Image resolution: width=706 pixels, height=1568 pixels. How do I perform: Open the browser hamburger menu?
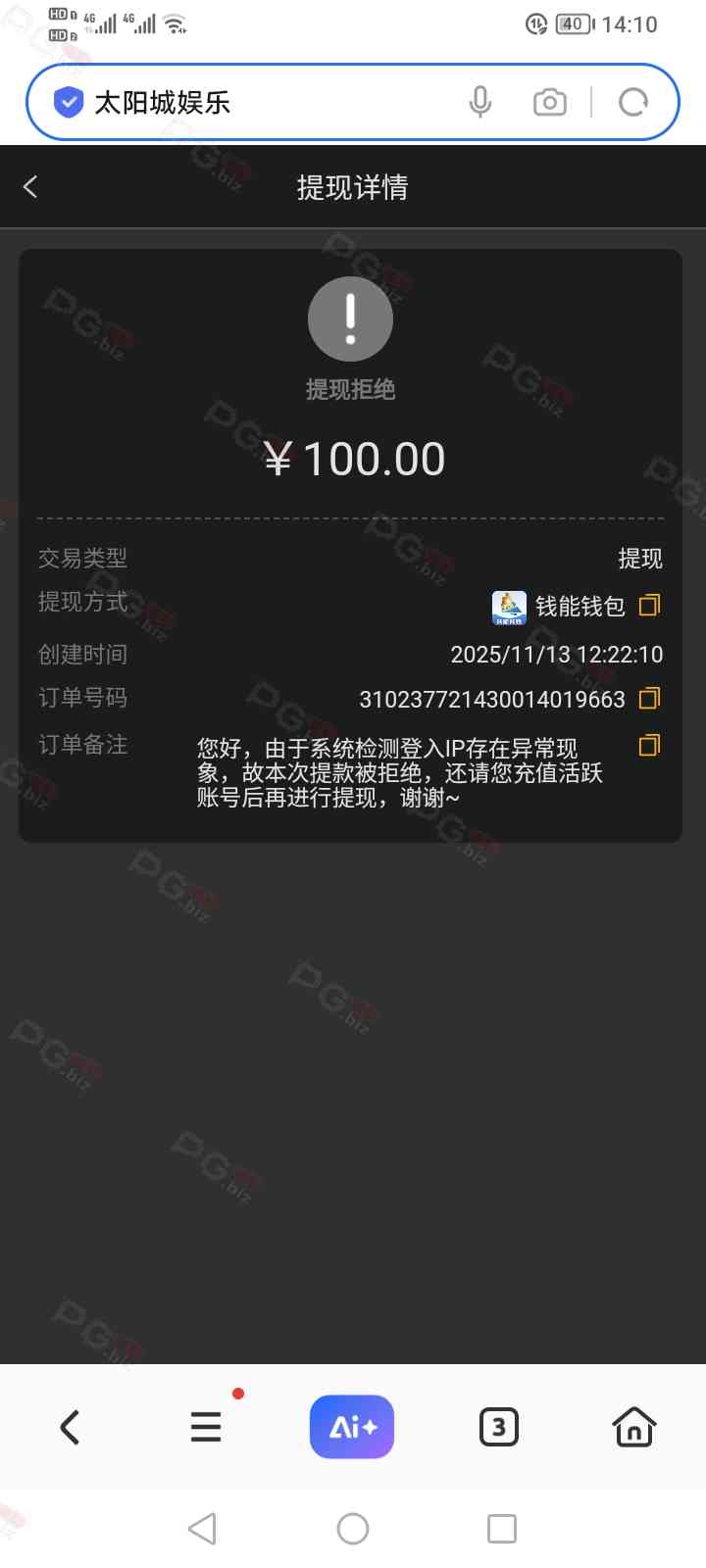coord(206,1427)
